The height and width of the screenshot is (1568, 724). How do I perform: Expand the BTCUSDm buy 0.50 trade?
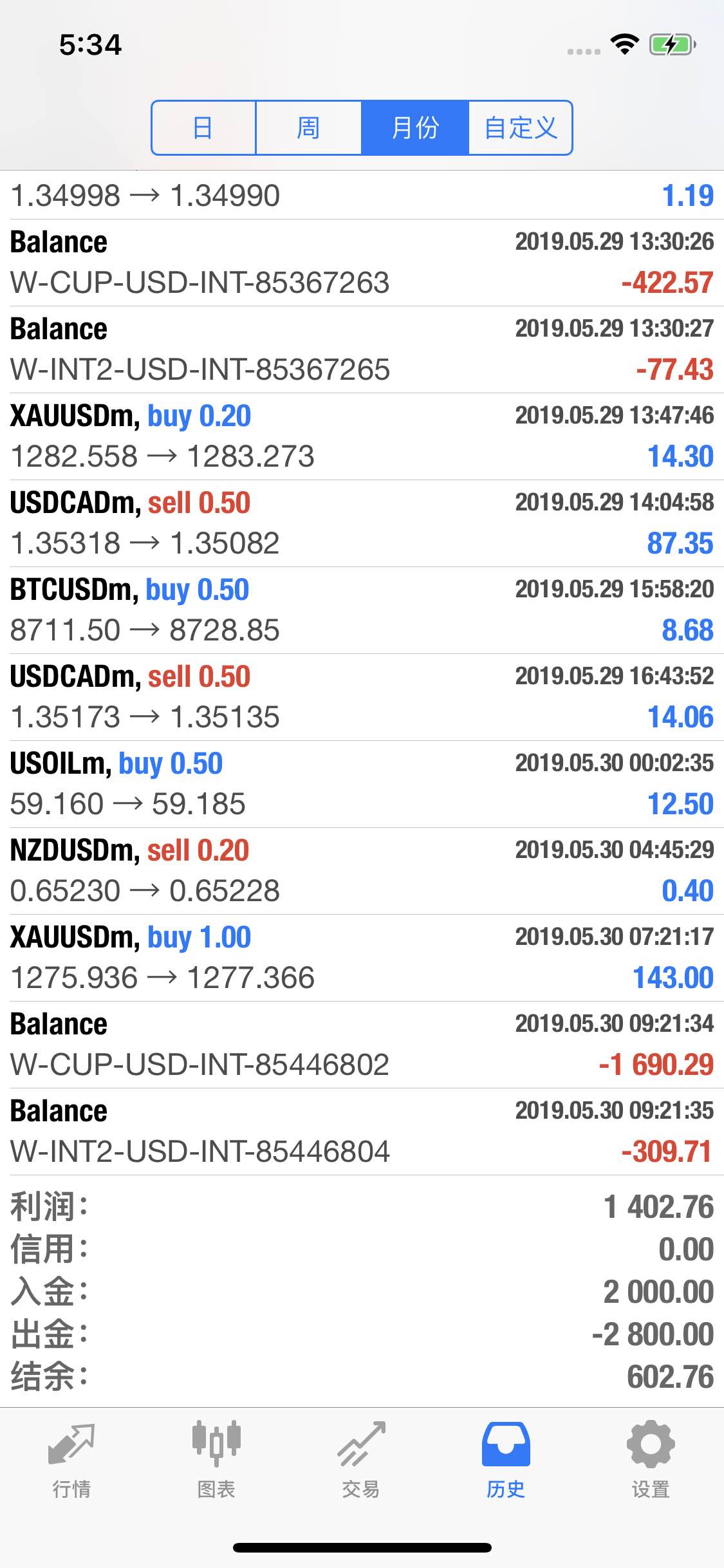(362, 610)
